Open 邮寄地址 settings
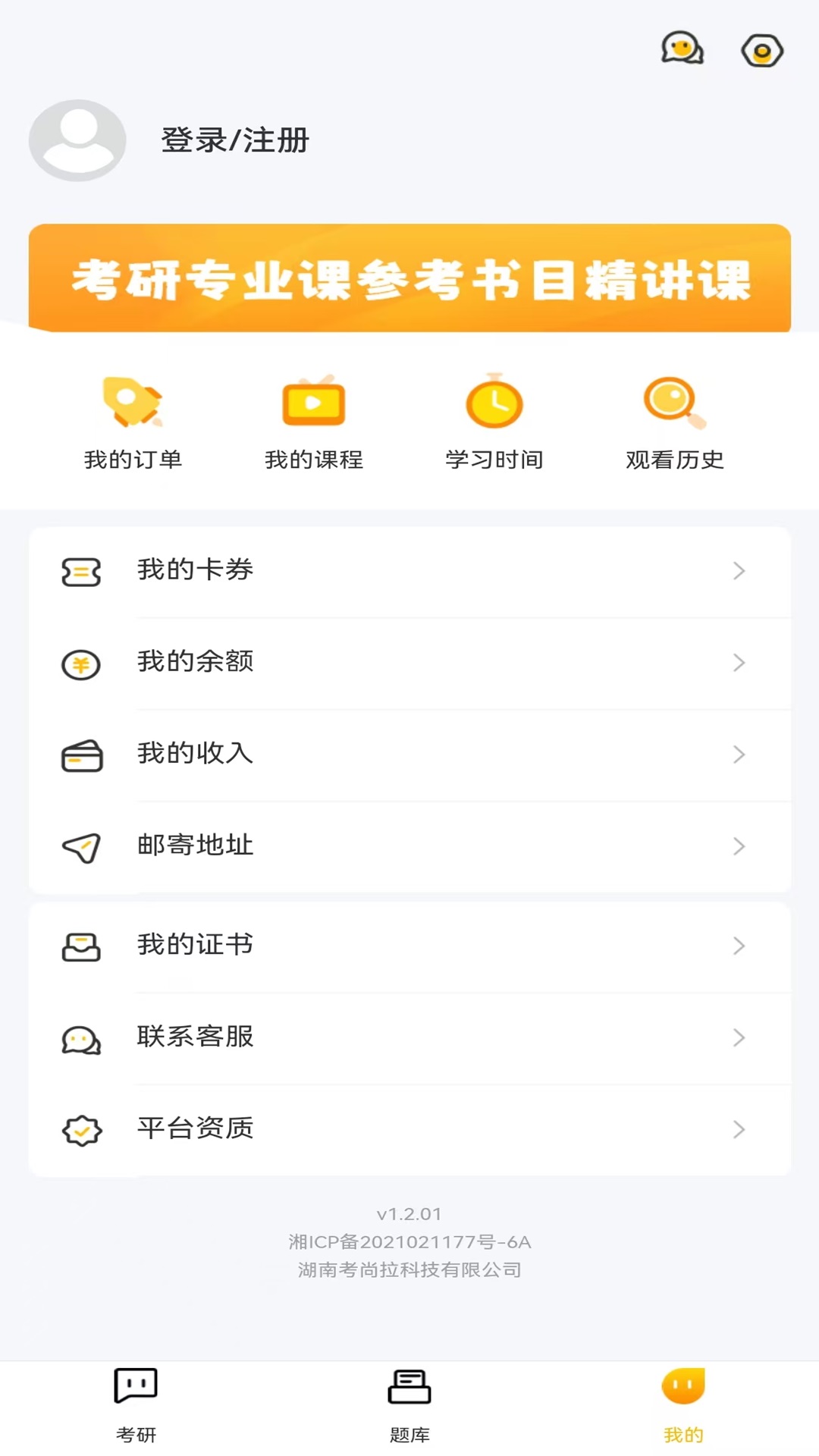 [409, 846]
